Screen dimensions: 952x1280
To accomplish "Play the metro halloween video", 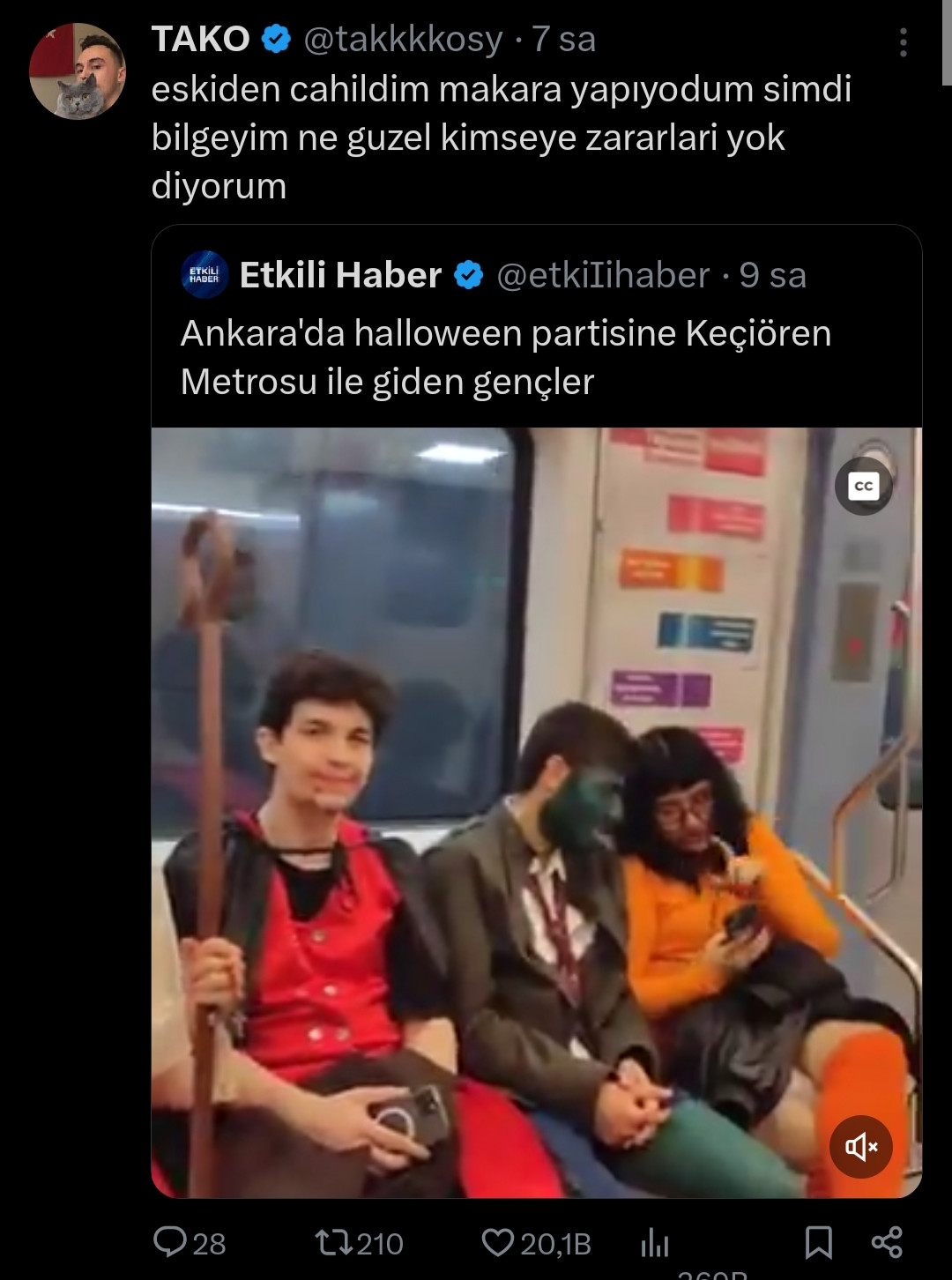I will click(x=536, y=811).
